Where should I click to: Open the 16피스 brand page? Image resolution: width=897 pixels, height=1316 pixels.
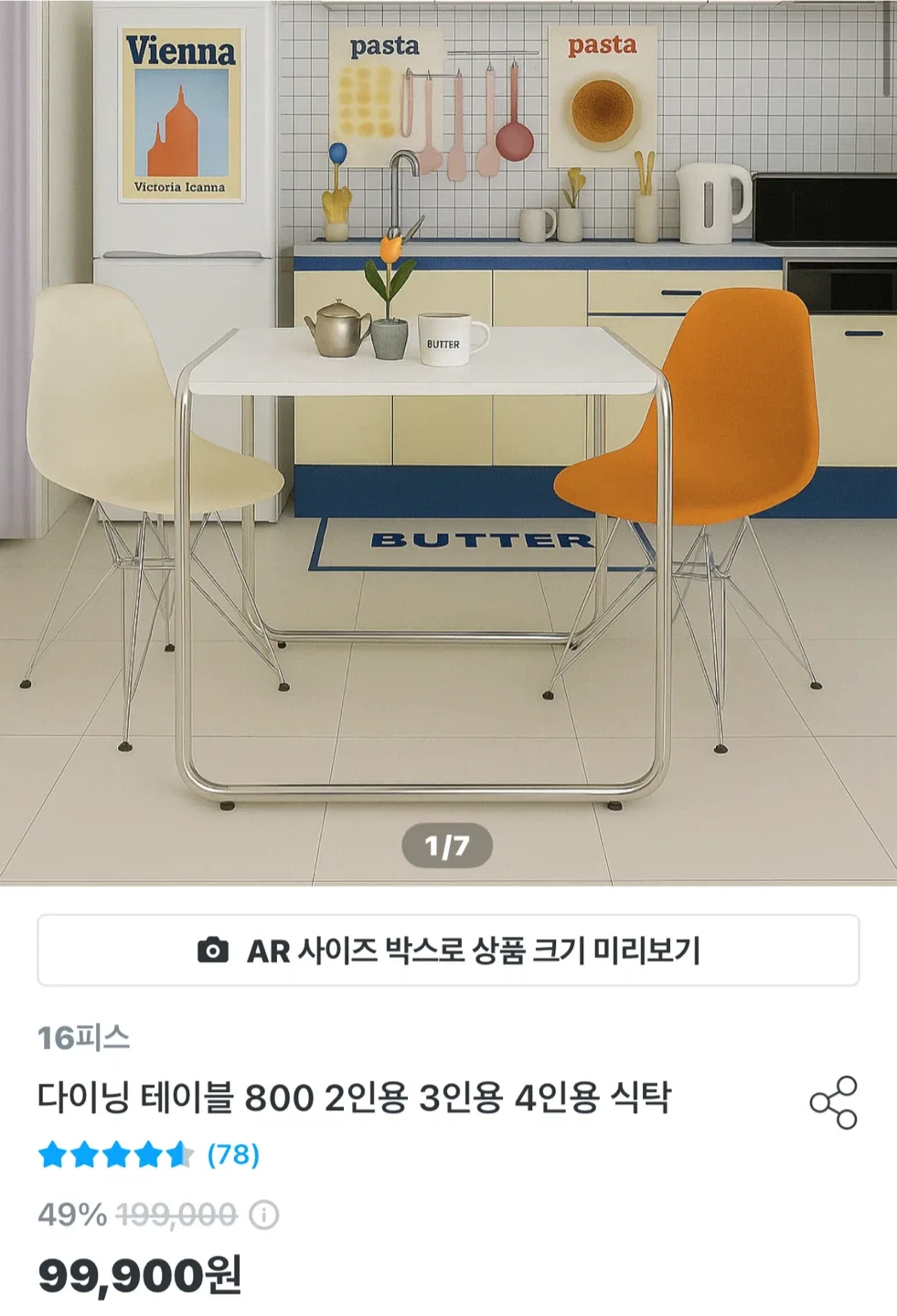(x=83, y=1038)
